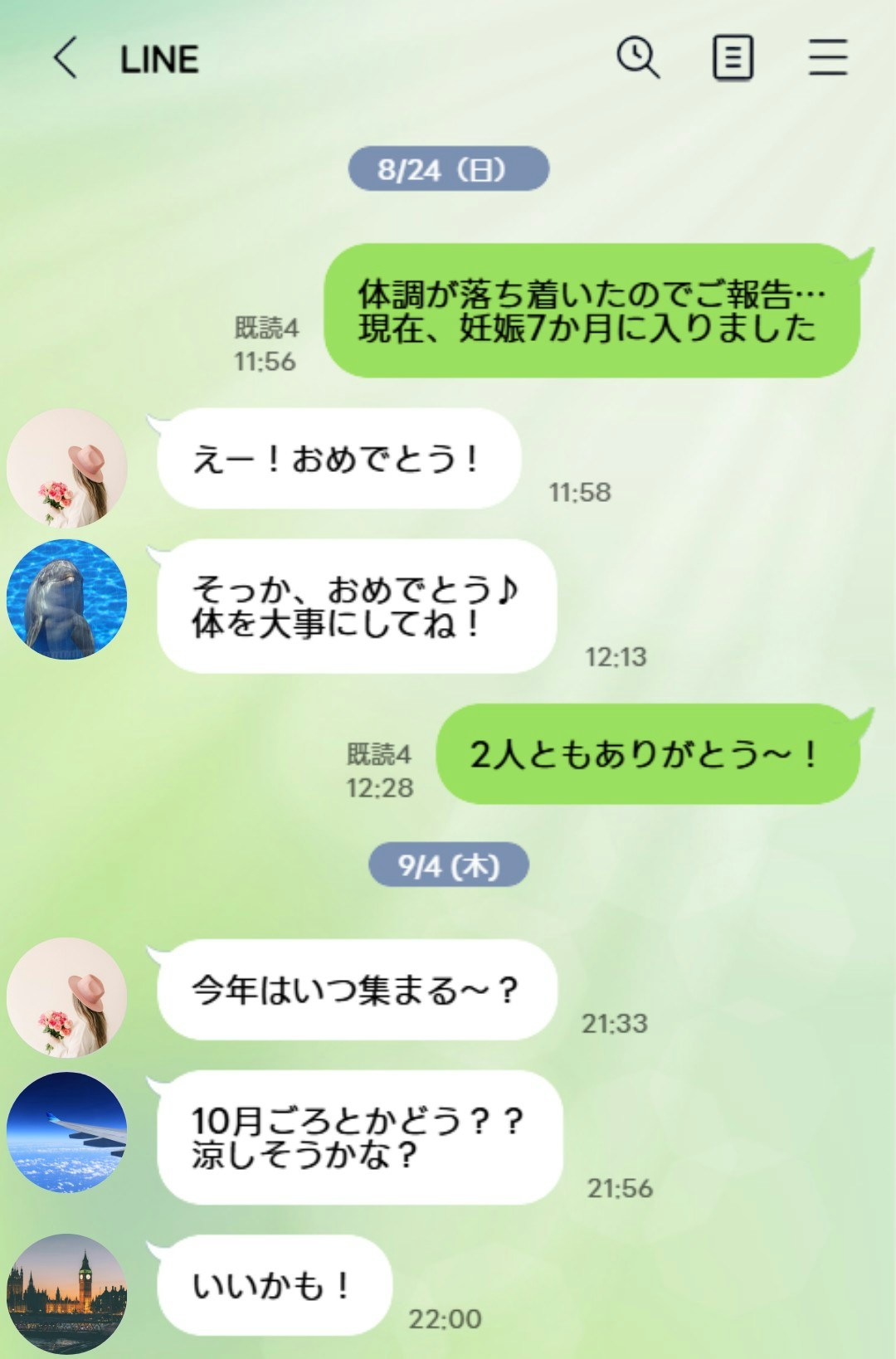Open the dolphin avatar's profile

click(66, 599)
